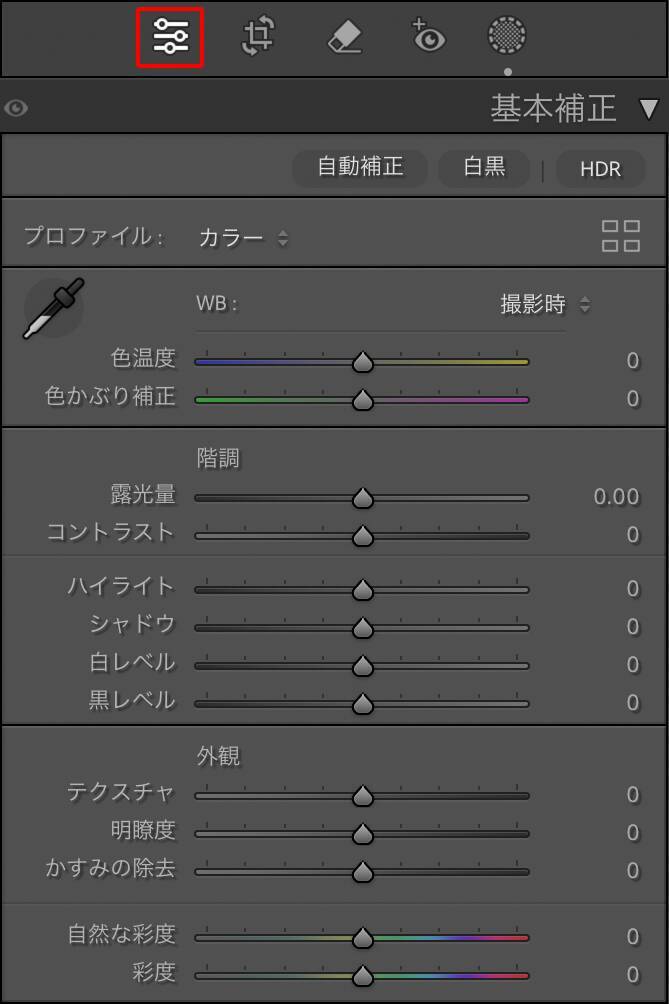This screenshot has height=1004, width=669.
Task: Open the profile browser grid
Action: 621,237
